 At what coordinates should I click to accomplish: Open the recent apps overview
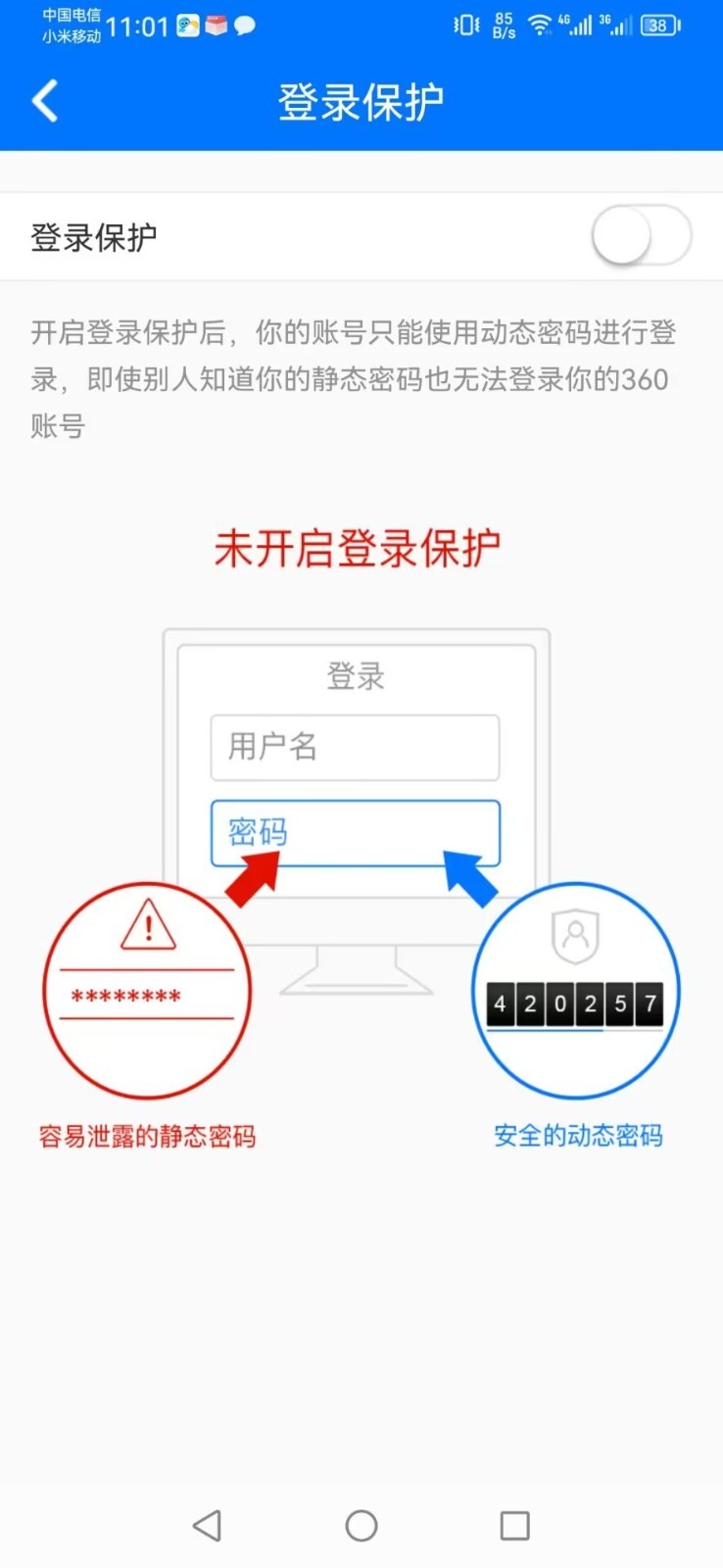pyautogui.click(x=514, y=1525)
